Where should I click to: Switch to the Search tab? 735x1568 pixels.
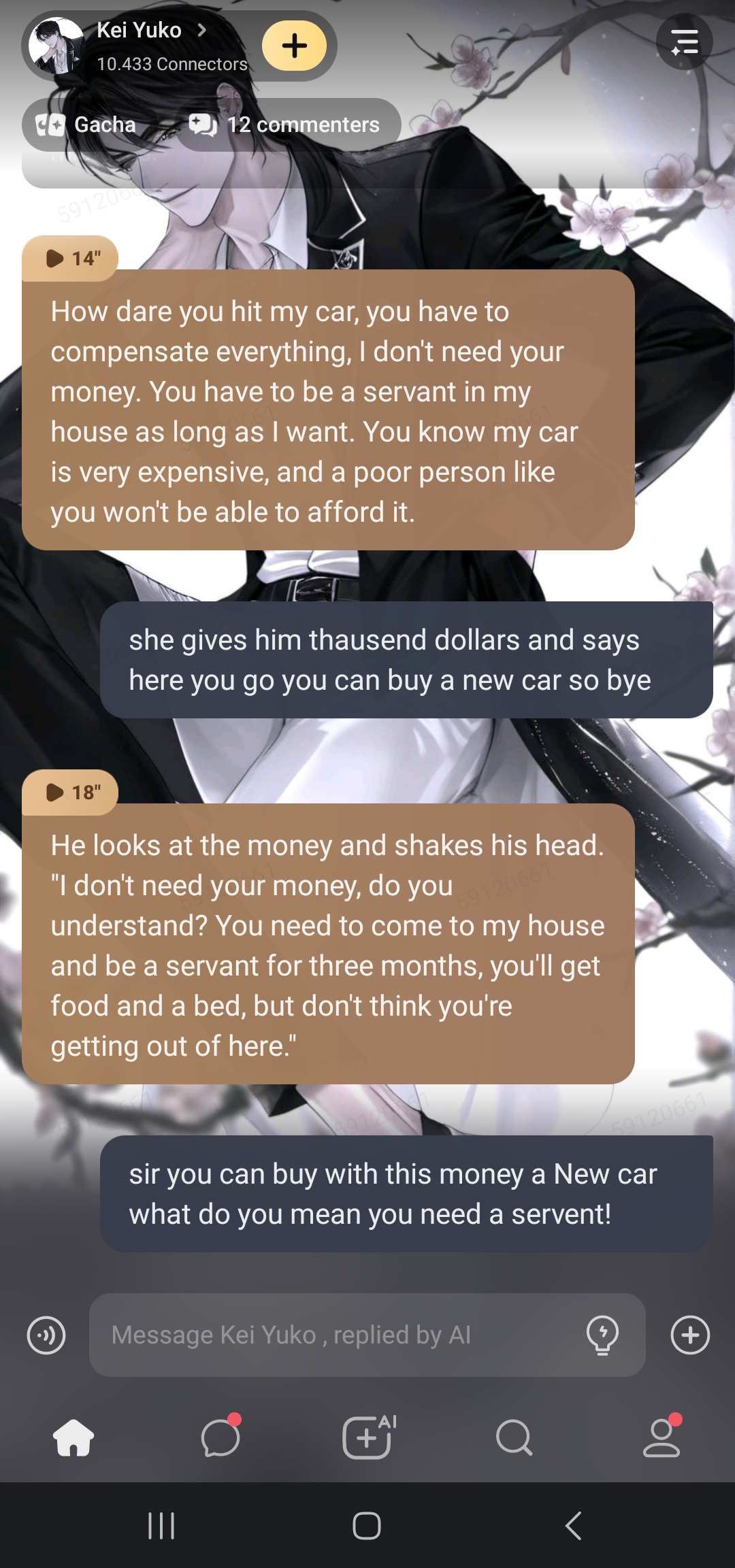pos(514,1438)
